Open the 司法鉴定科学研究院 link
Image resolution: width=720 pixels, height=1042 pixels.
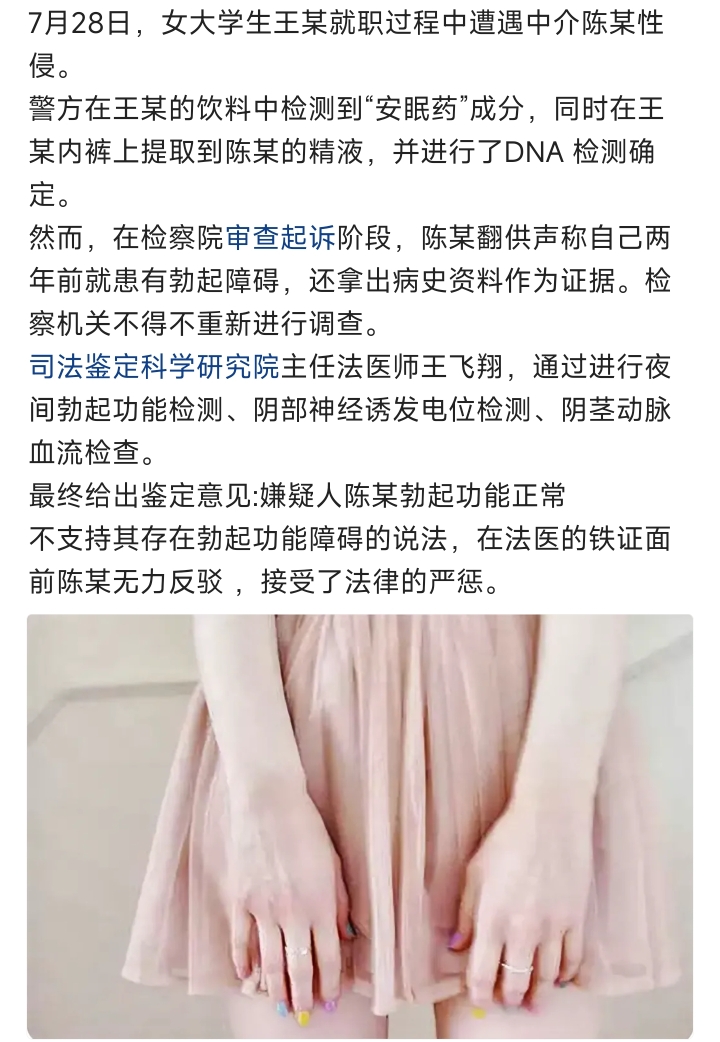click(153, 366)
